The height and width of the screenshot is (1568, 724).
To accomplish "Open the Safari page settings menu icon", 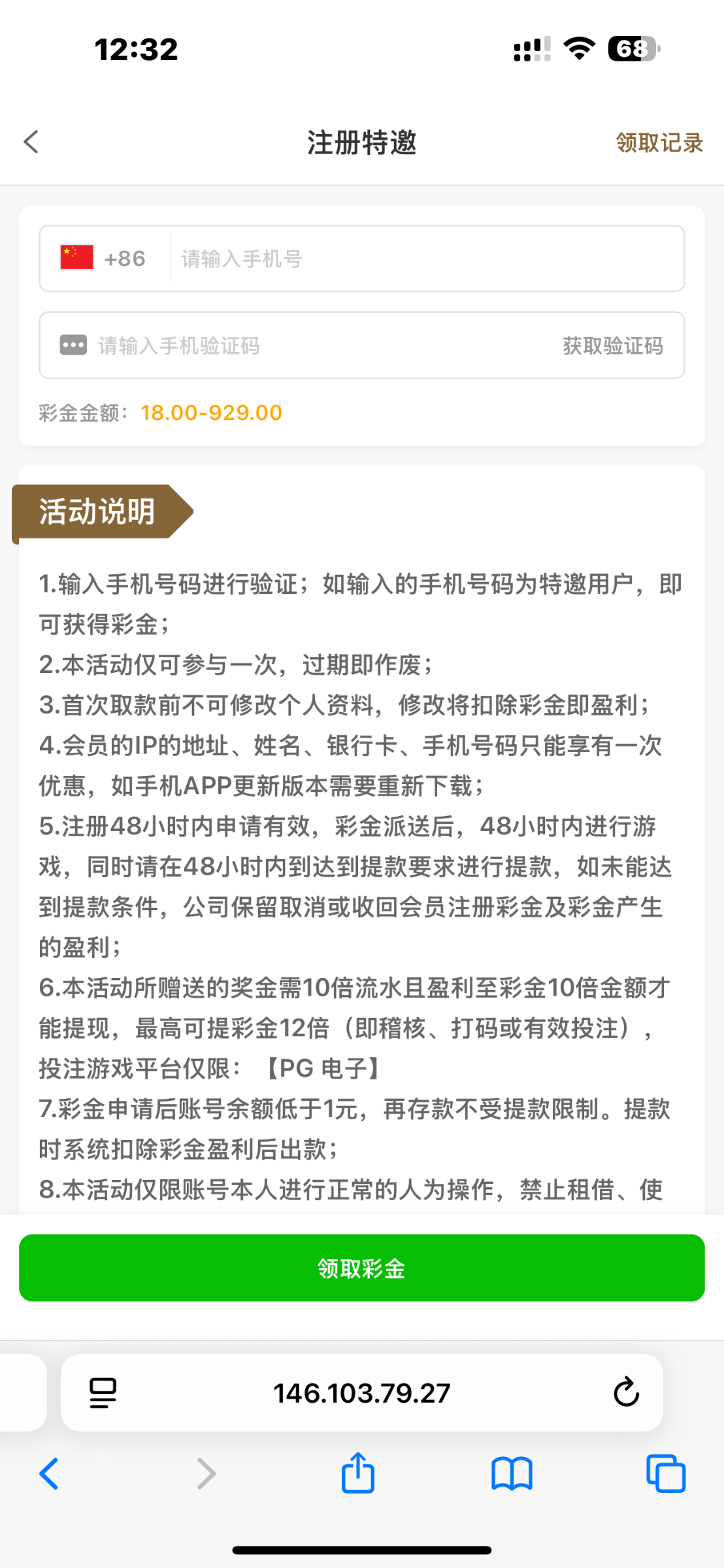I will (103, 1393).
